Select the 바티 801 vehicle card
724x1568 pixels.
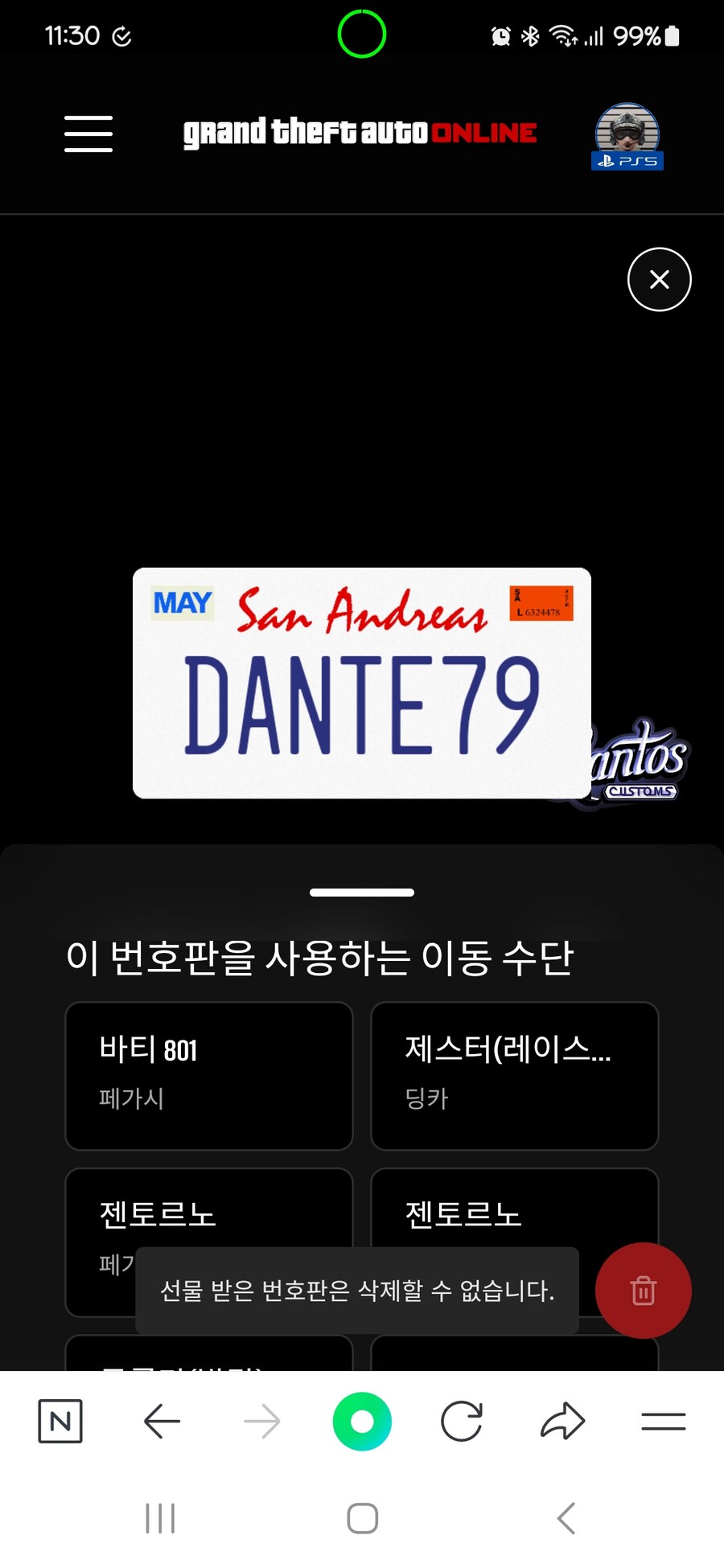(x=208, y=1076)
